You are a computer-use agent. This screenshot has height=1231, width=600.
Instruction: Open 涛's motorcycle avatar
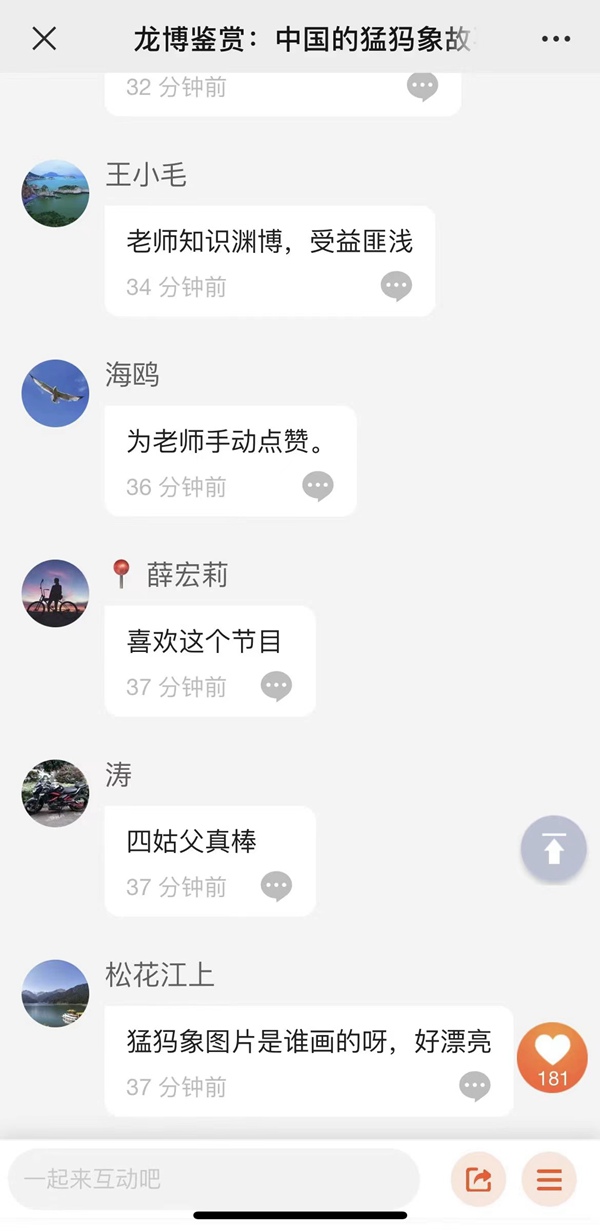pos(56,793)
